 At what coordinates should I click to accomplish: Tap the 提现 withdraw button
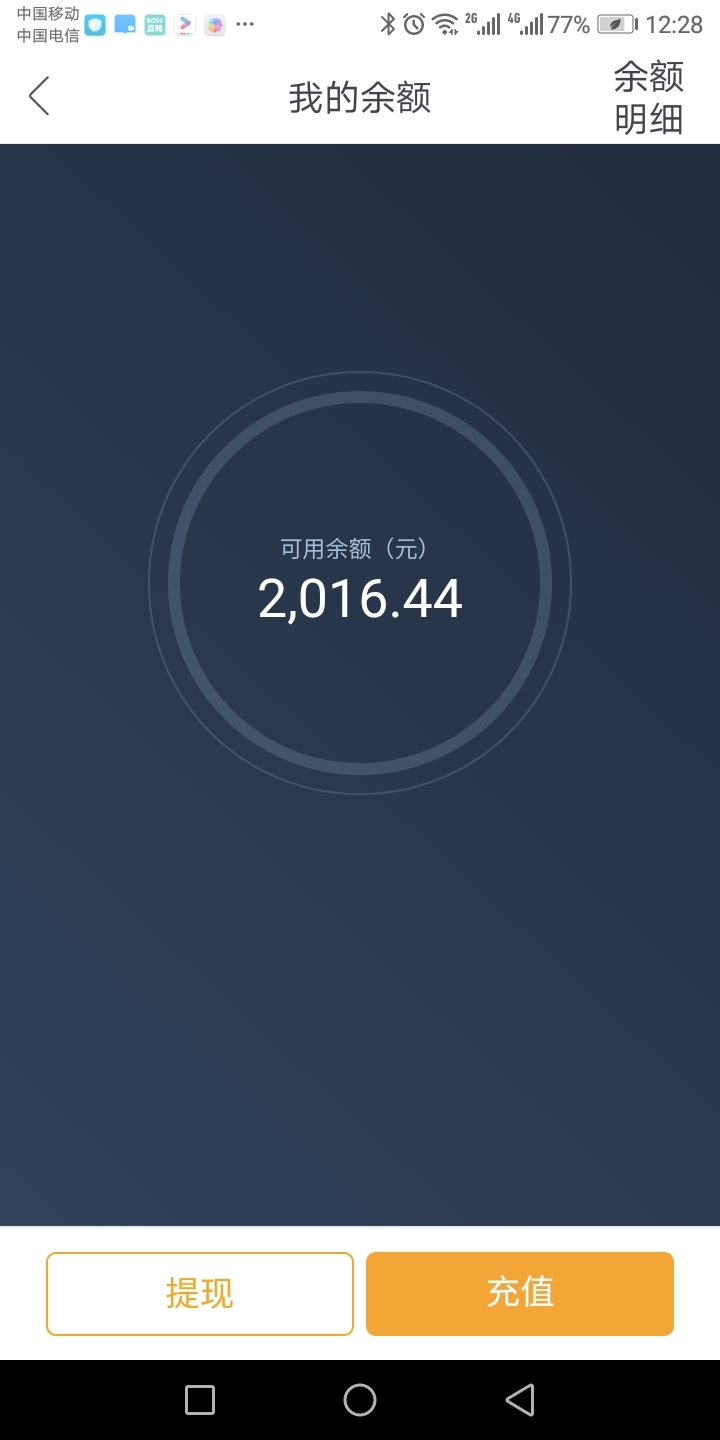pyautogui.click(x=200, y=1293)
